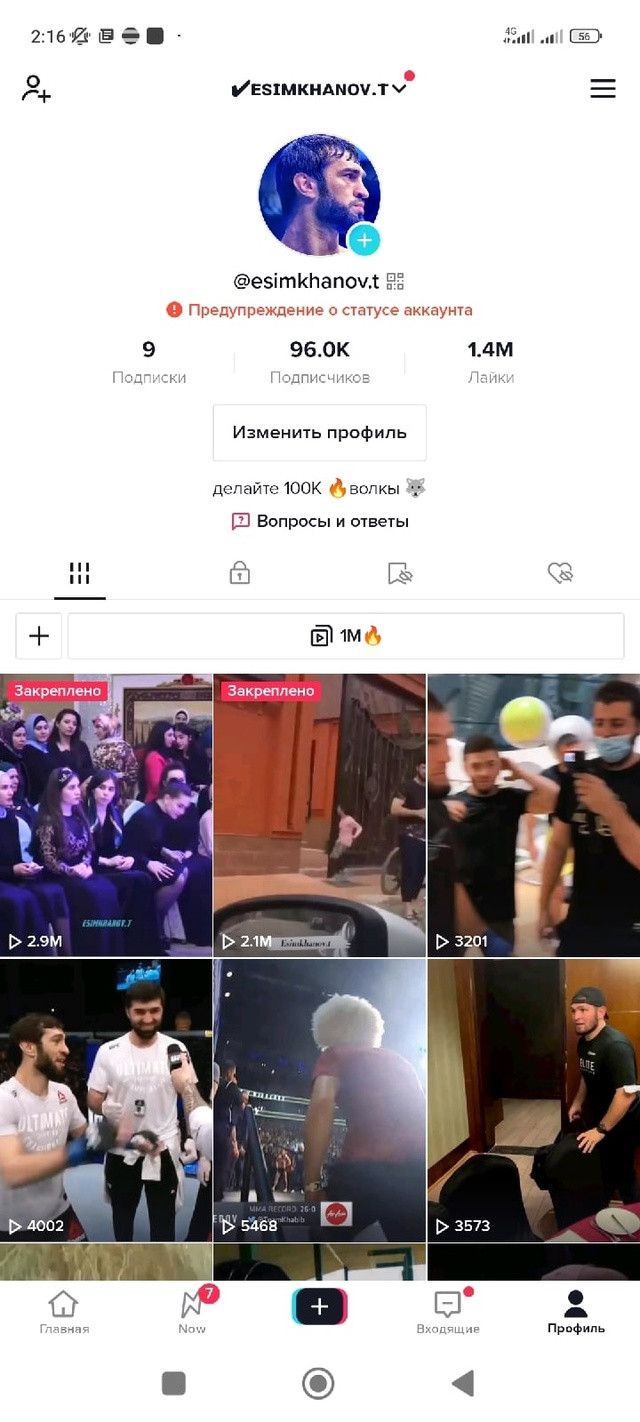Open the account status warning

click(320, 310)
